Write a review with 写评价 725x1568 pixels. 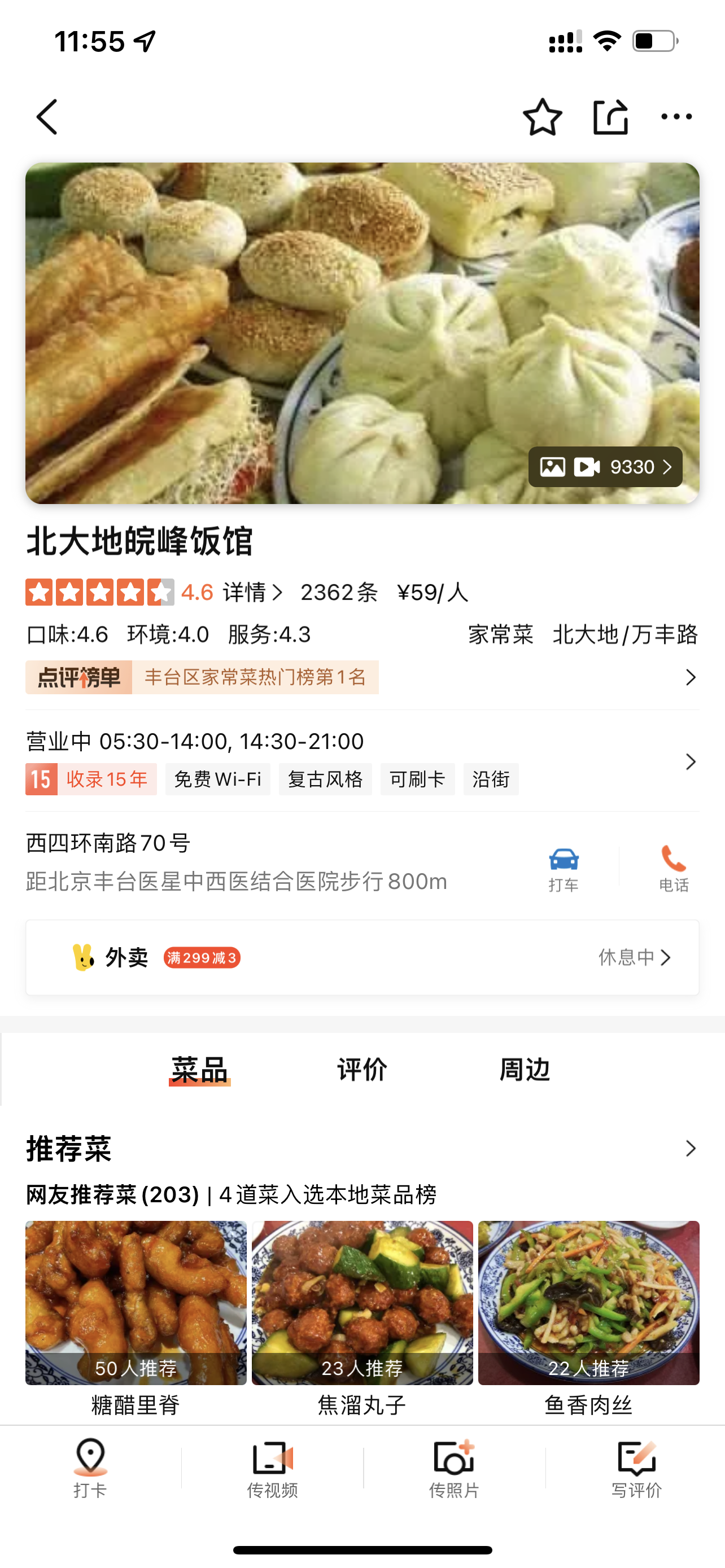point(636,1468)
